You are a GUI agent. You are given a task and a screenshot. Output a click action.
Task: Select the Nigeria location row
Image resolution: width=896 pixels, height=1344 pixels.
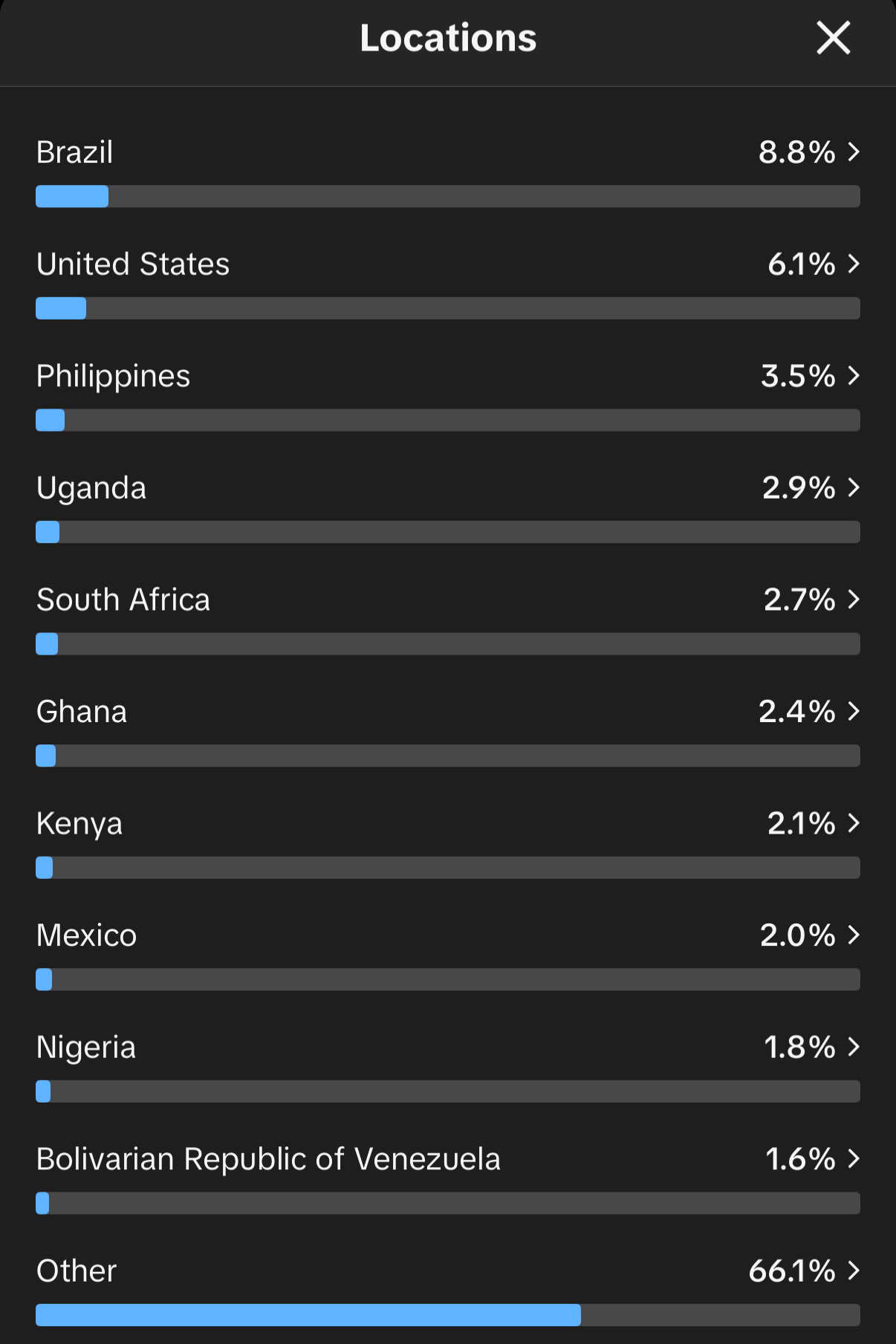[x=448, y=1065]
